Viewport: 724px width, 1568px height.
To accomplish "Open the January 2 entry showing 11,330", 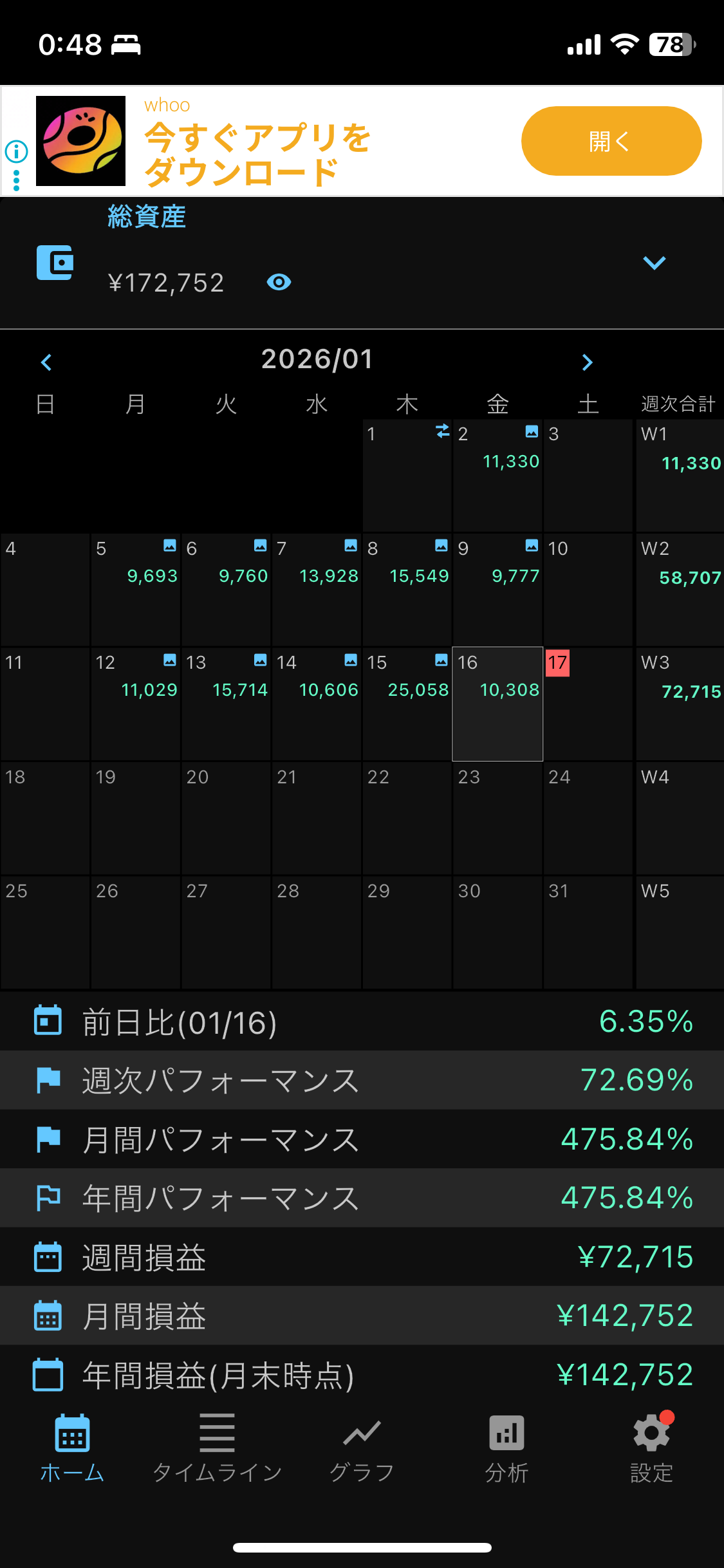I will tap(497, 476).
